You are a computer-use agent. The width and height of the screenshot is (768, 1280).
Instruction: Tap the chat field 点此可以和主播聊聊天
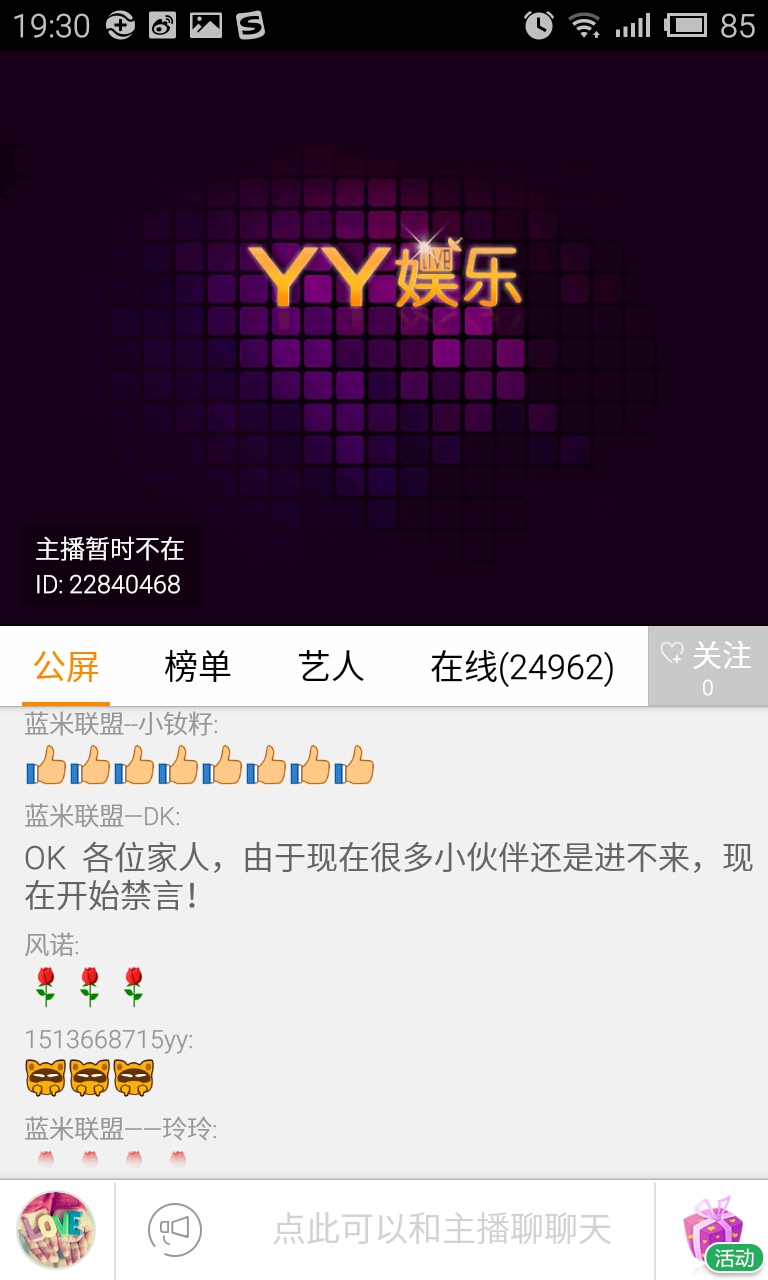(442, 1230)
